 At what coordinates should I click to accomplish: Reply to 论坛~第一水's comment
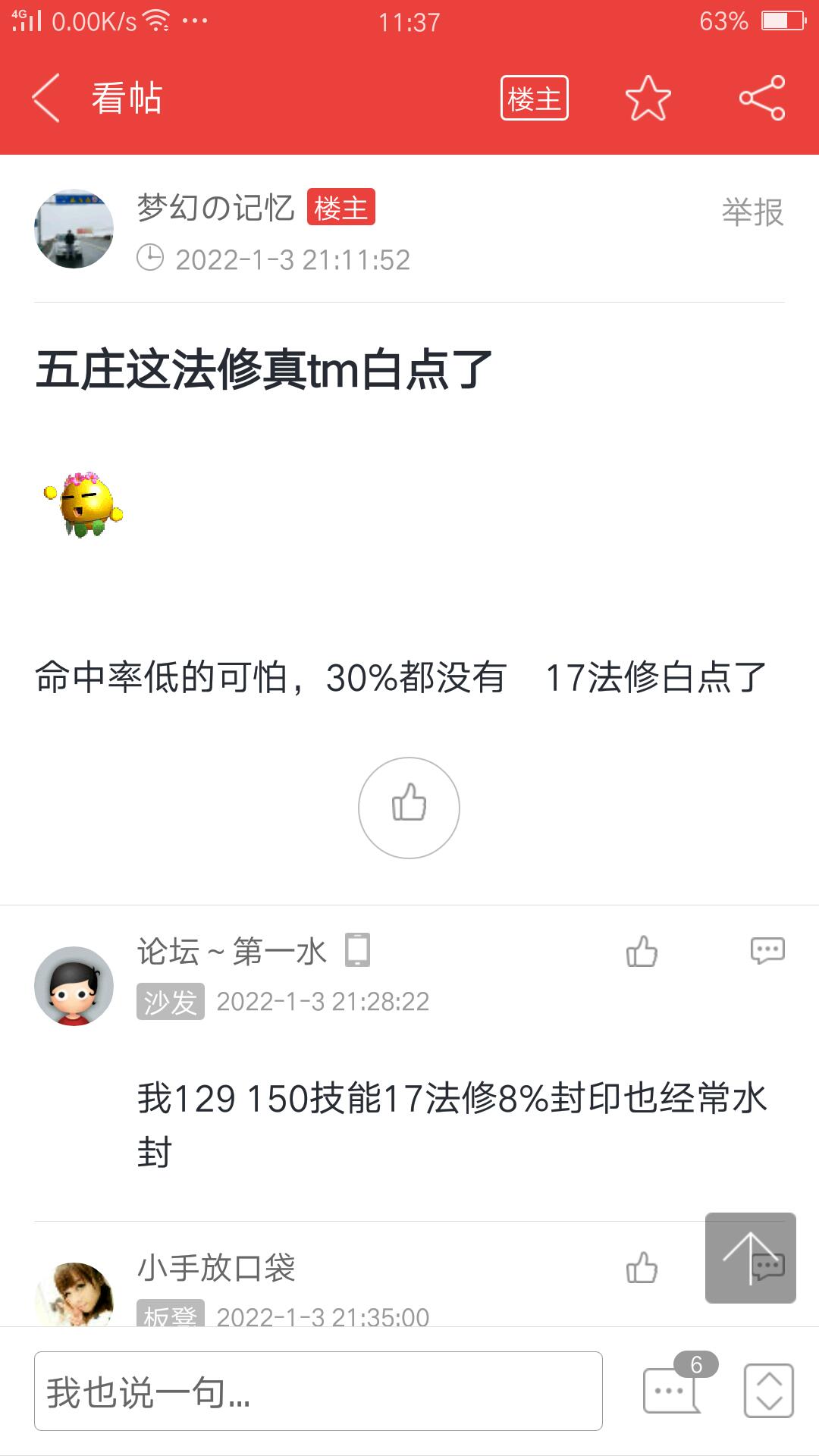click(x=767, y=951)
